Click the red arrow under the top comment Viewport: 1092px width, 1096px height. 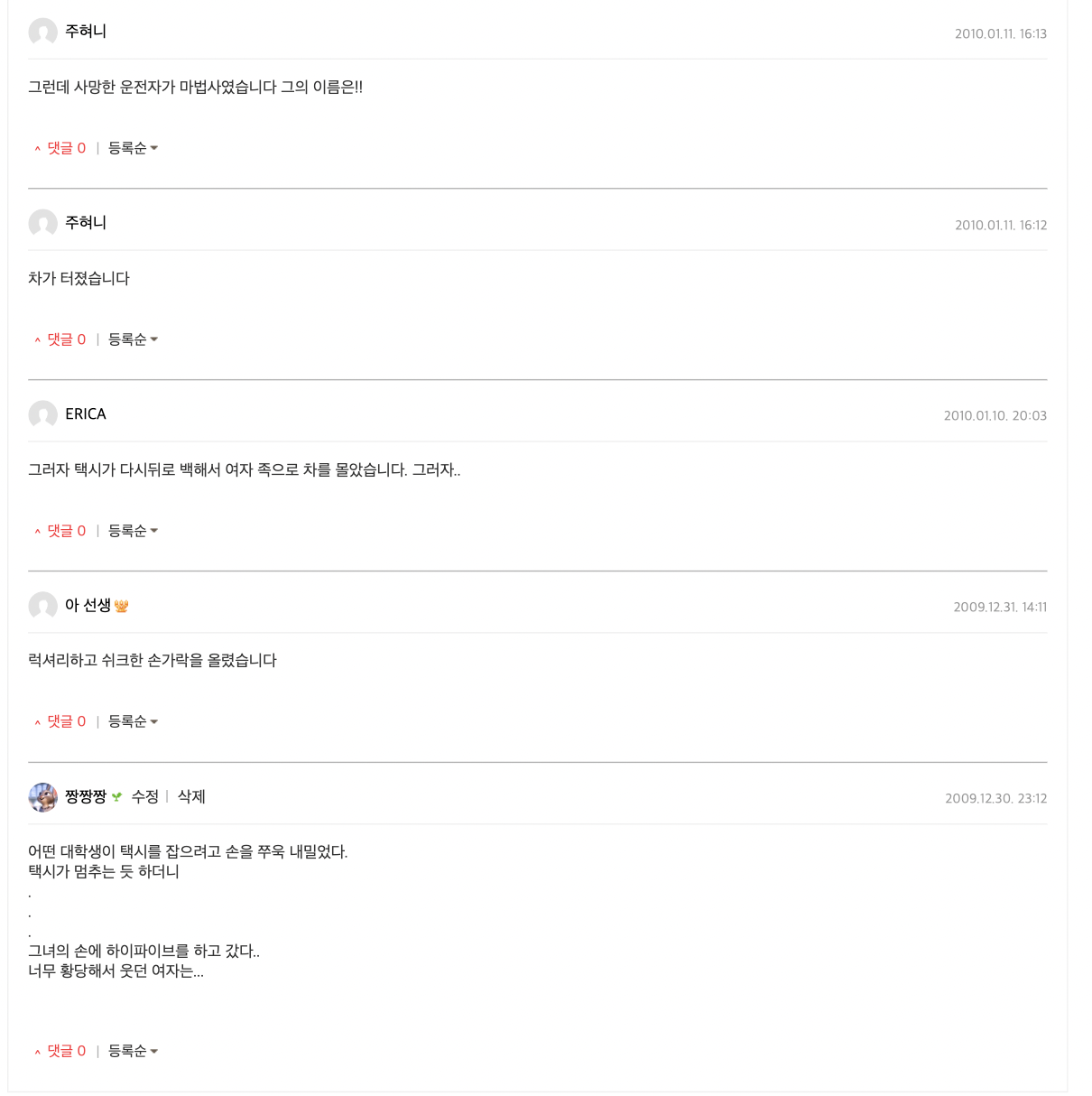pyautogui.click(x=36, y=147)
